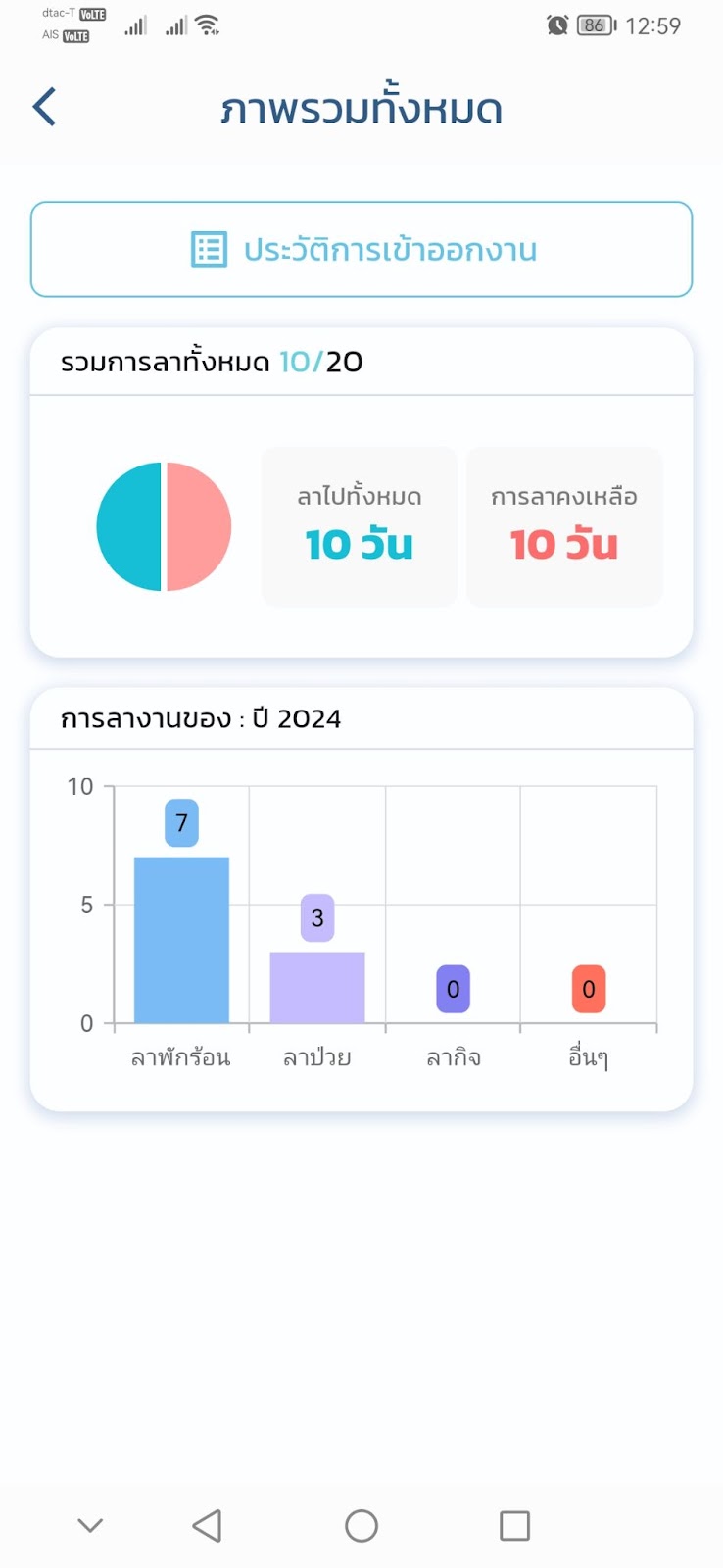Tap the system home button
723x1568 pixels.
[x=361, y=1526]
